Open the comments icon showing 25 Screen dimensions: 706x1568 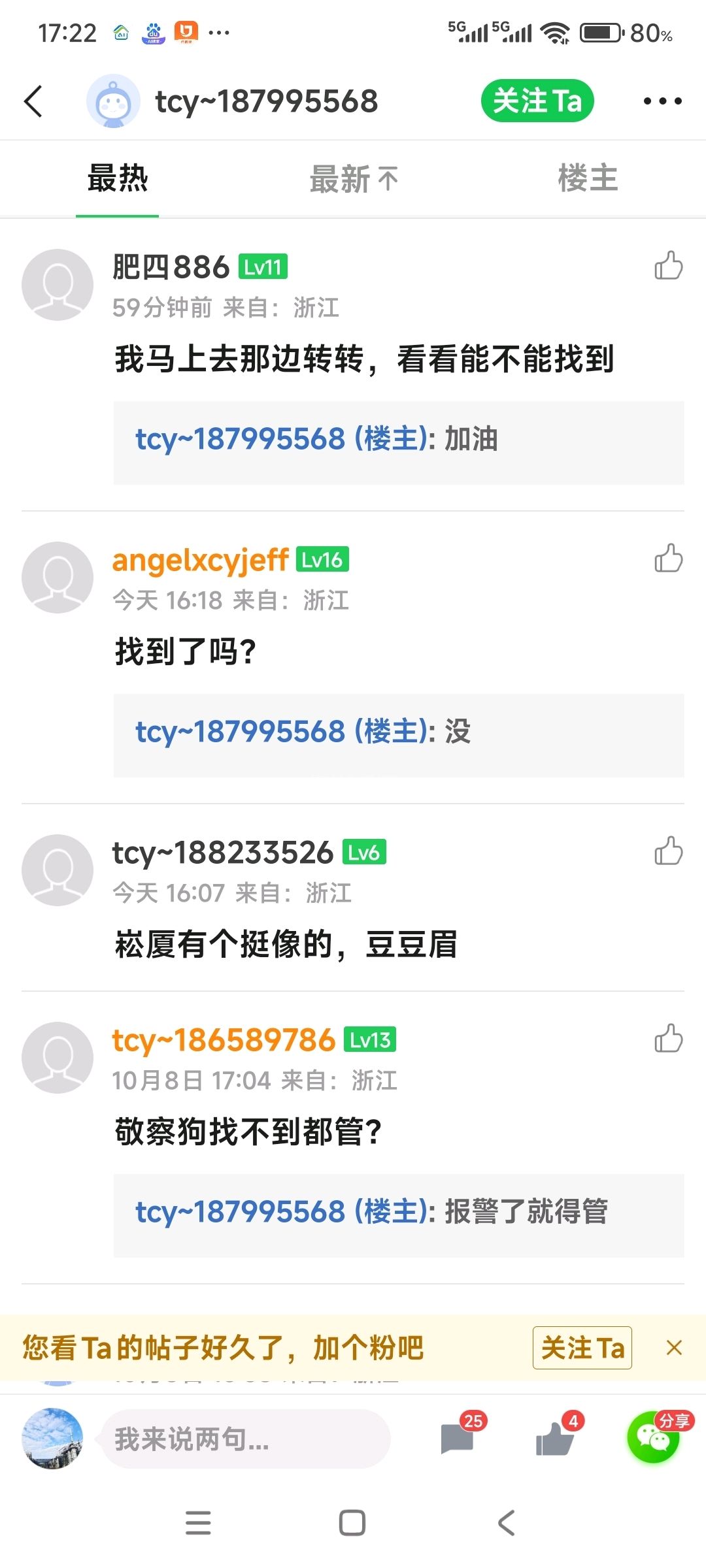point(458,1439)
